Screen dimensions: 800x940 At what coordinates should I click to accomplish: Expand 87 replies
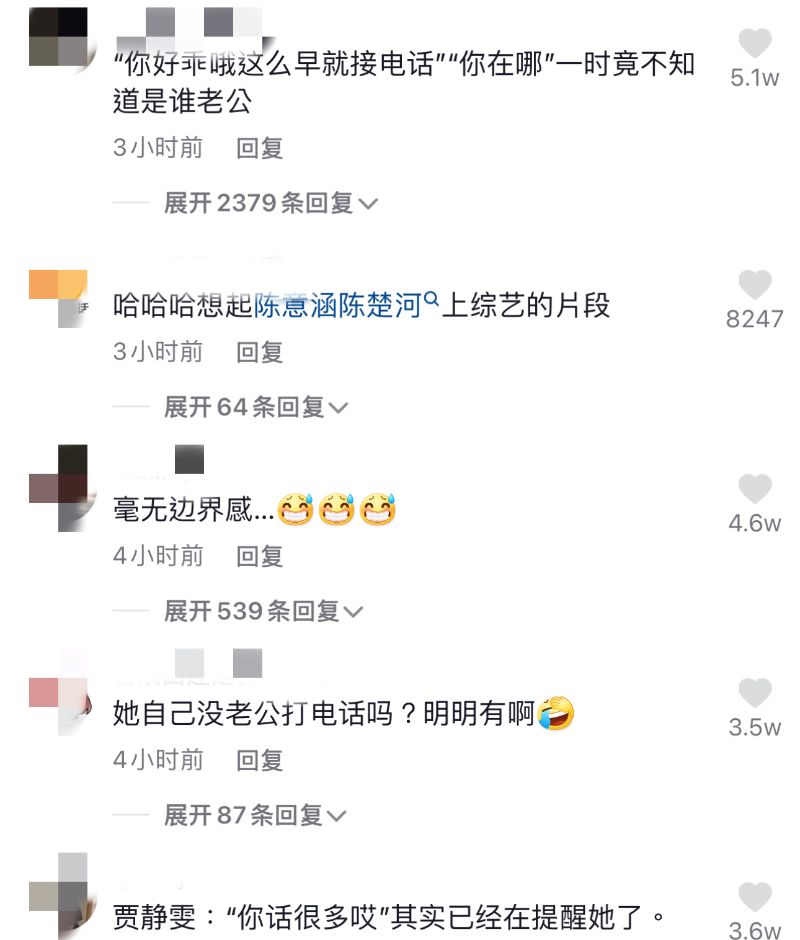tap(256, 815)
